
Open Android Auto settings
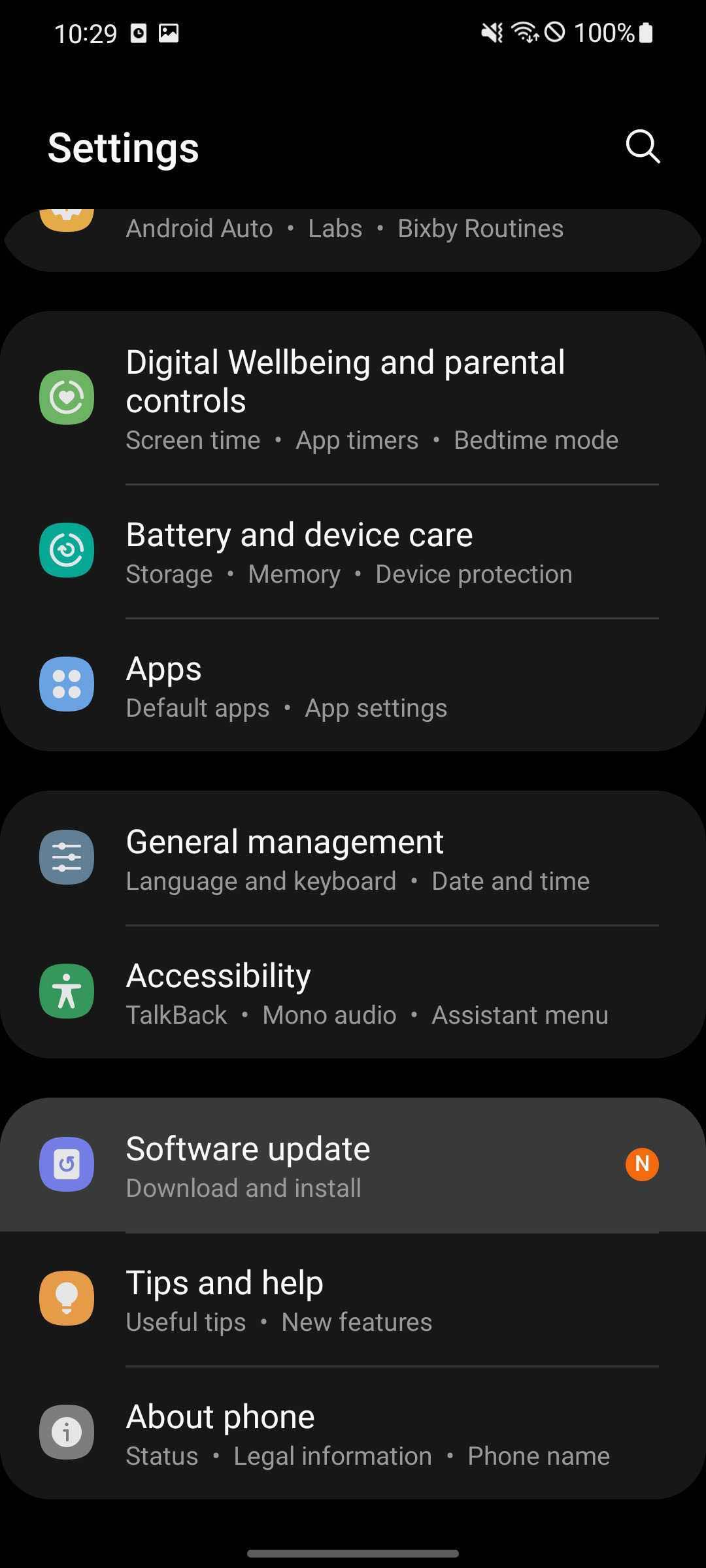click(199, 228)
